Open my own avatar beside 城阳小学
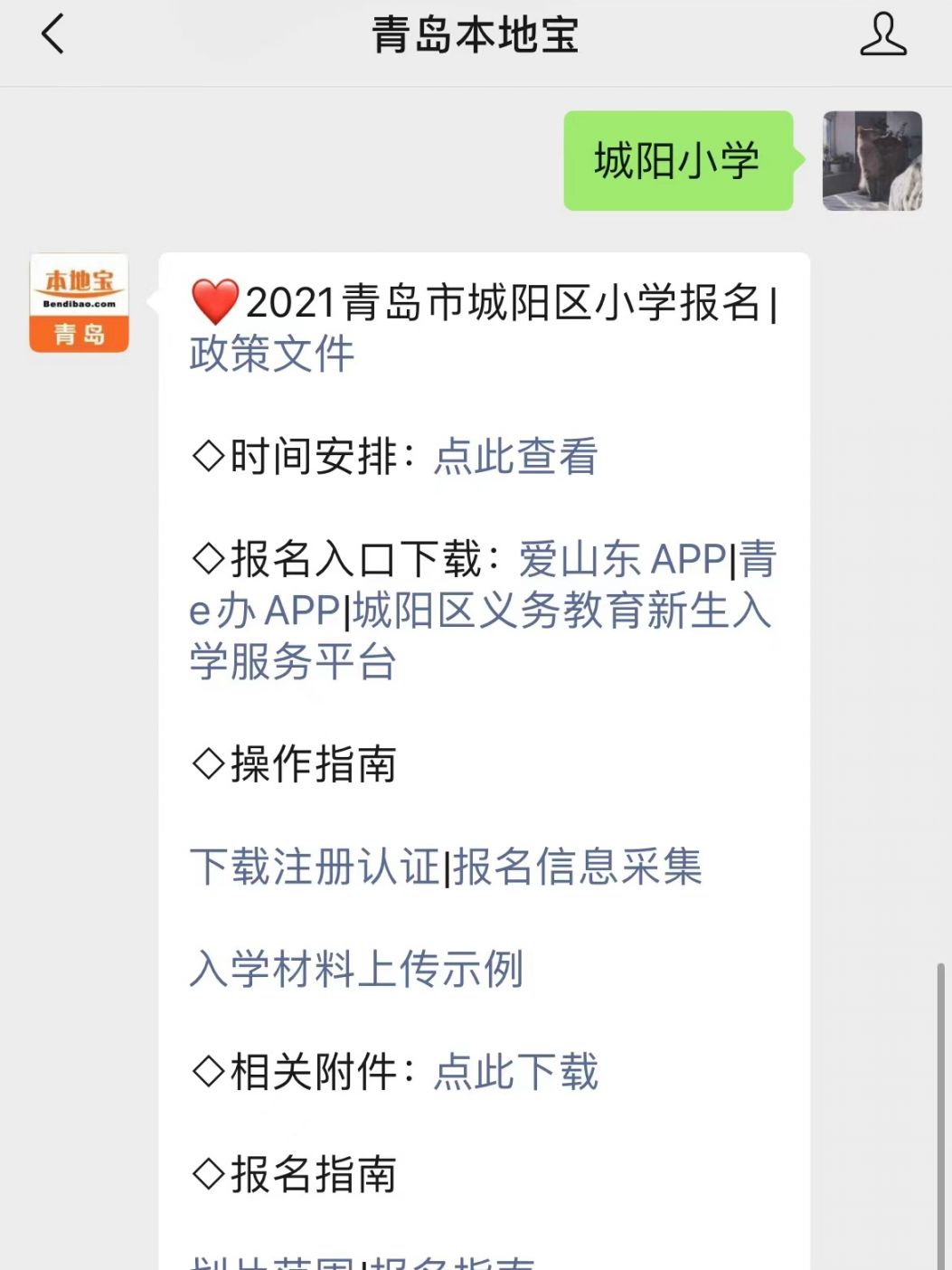Viewport: 952px width, 1270px height. tap(872, 161)
